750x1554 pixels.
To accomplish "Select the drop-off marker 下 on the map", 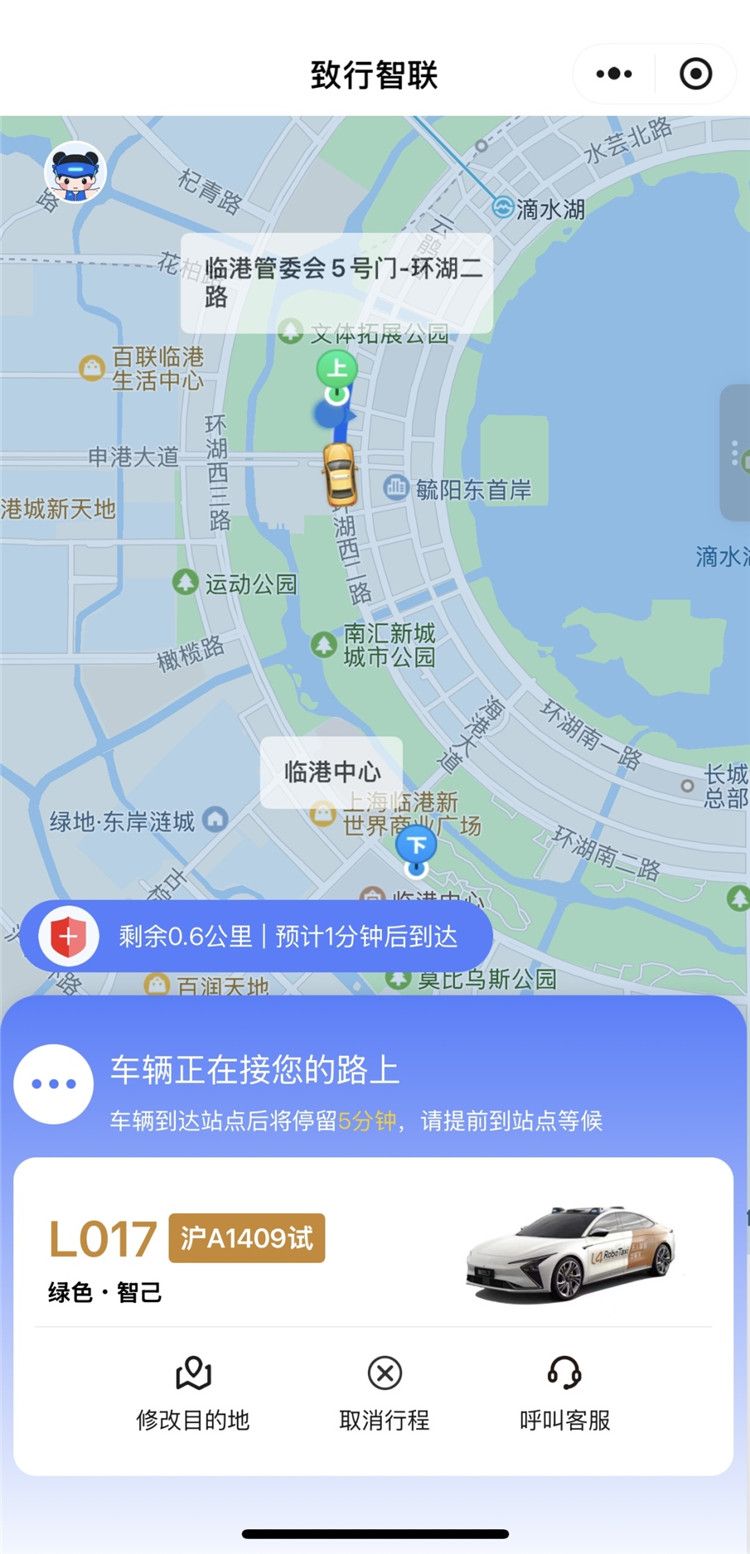I will pos(416,847).
